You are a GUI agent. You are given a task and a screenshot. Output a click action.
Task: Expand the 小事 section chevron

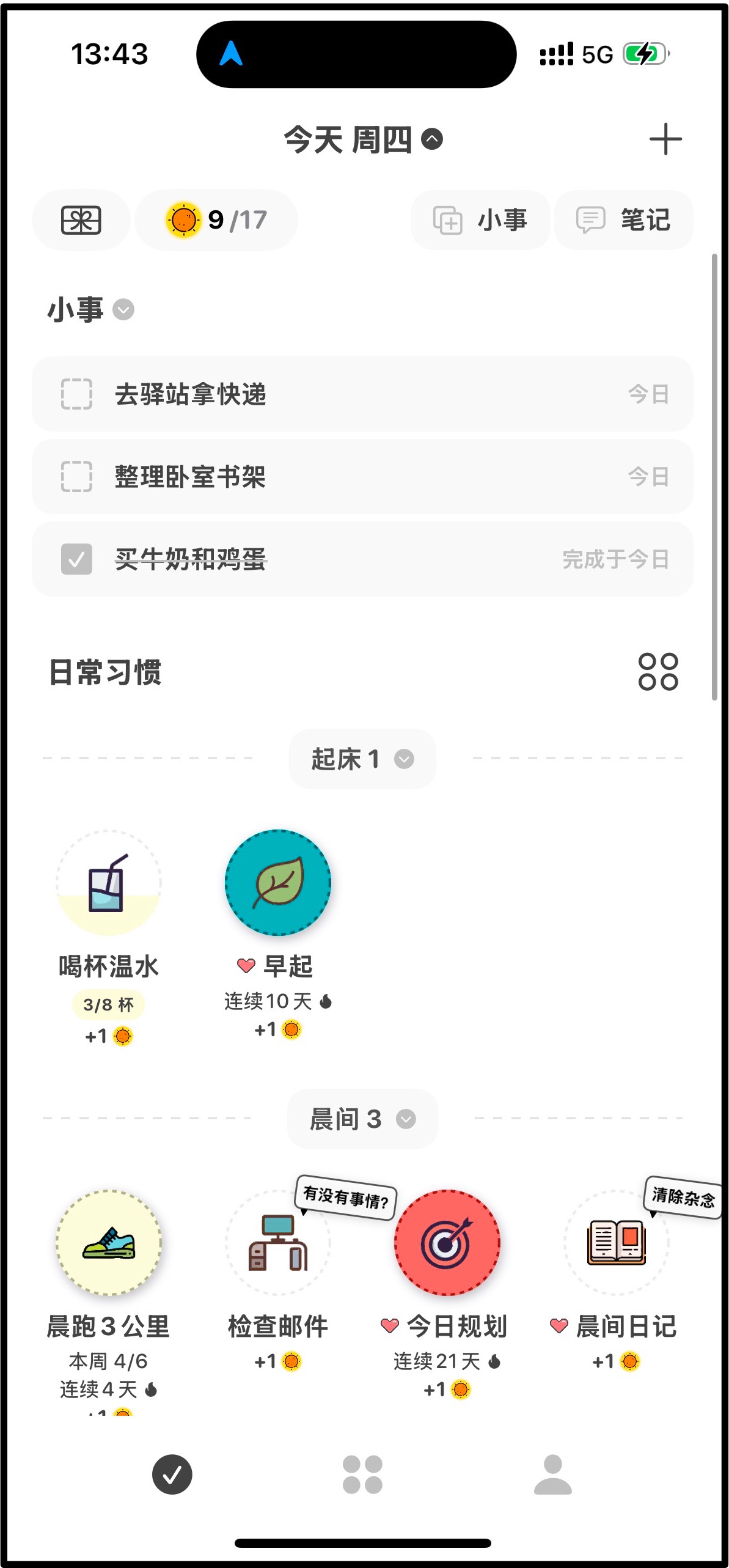point(124,310)
